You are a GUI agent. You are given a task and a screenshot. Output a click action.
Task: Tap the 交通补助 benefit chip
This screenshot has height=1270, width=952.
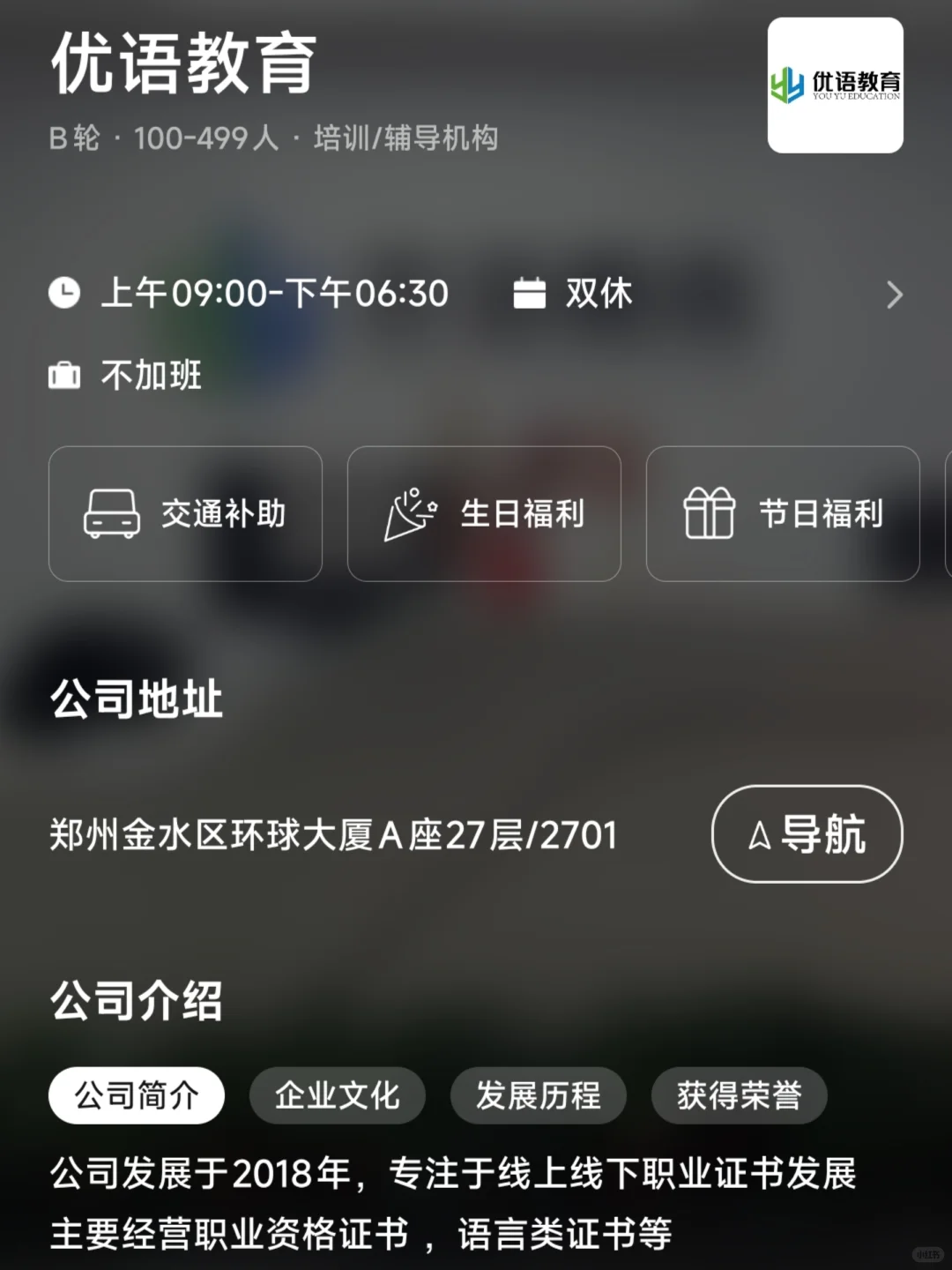point(185,514)
